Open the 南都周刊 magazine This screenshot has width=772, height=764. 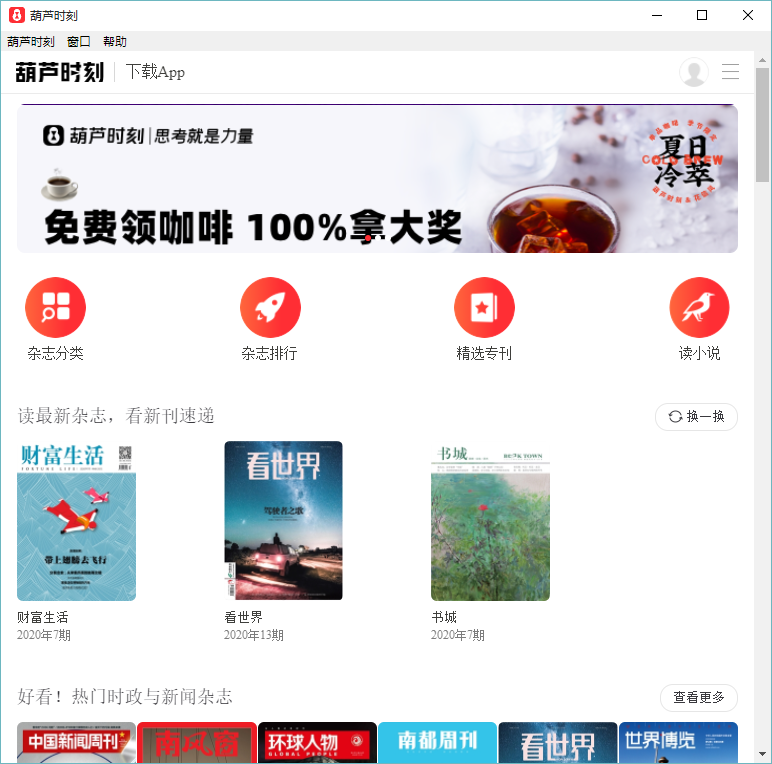click(437, 743)
